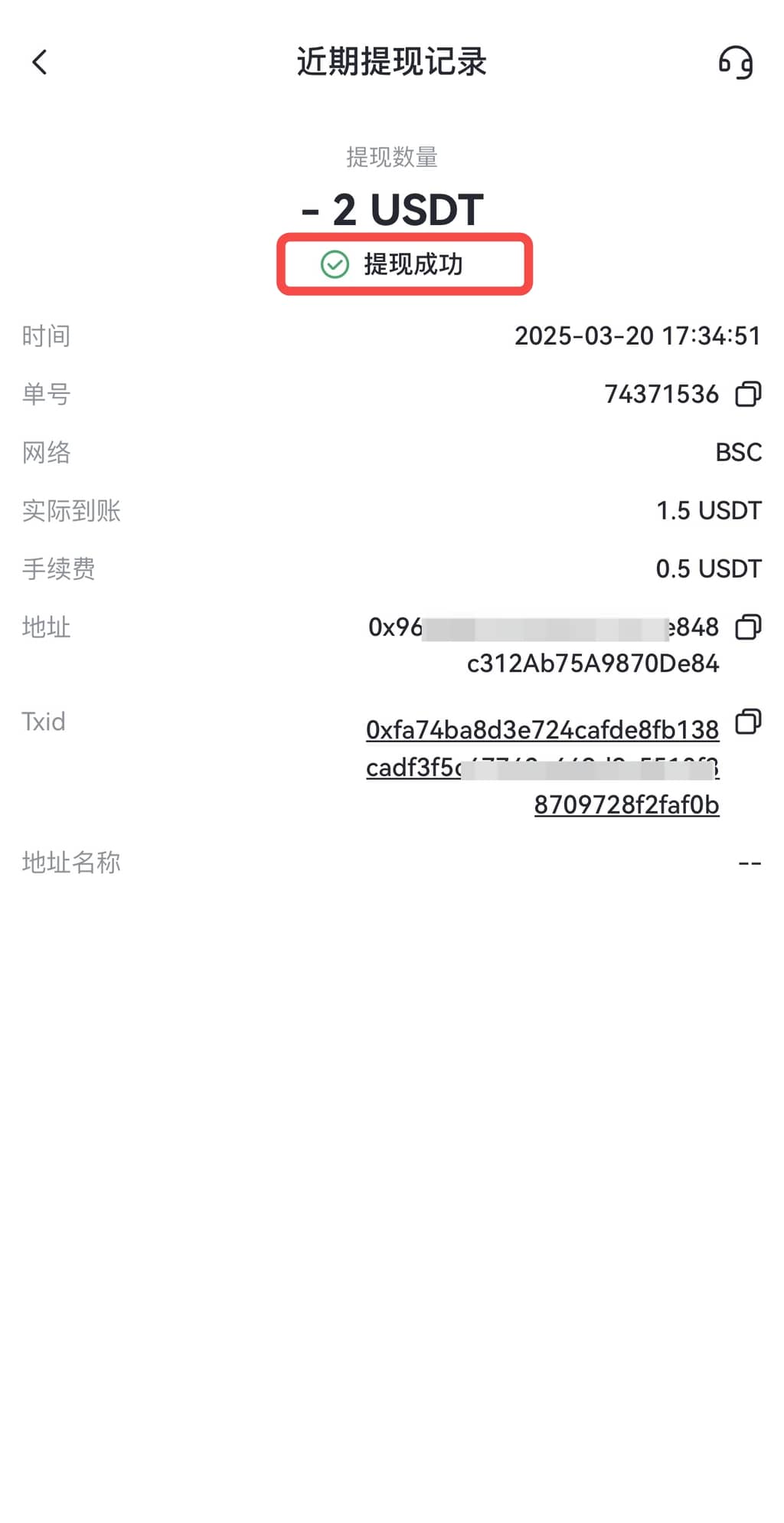Copy the Txid hash
Screen dimensions: 784x1523
coord(747,722)
